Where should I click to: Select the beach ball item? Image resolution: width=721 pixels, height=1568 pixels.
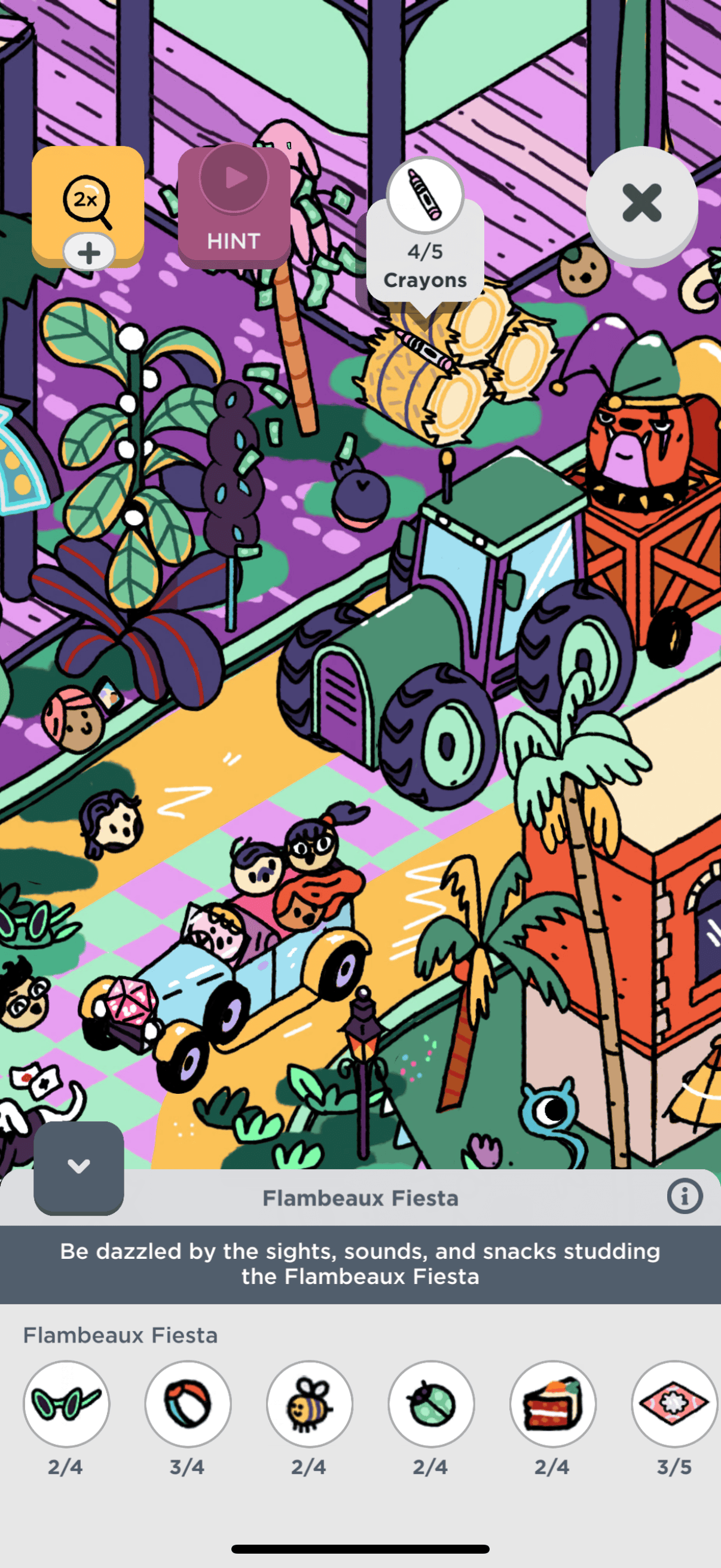[188, 1404]
